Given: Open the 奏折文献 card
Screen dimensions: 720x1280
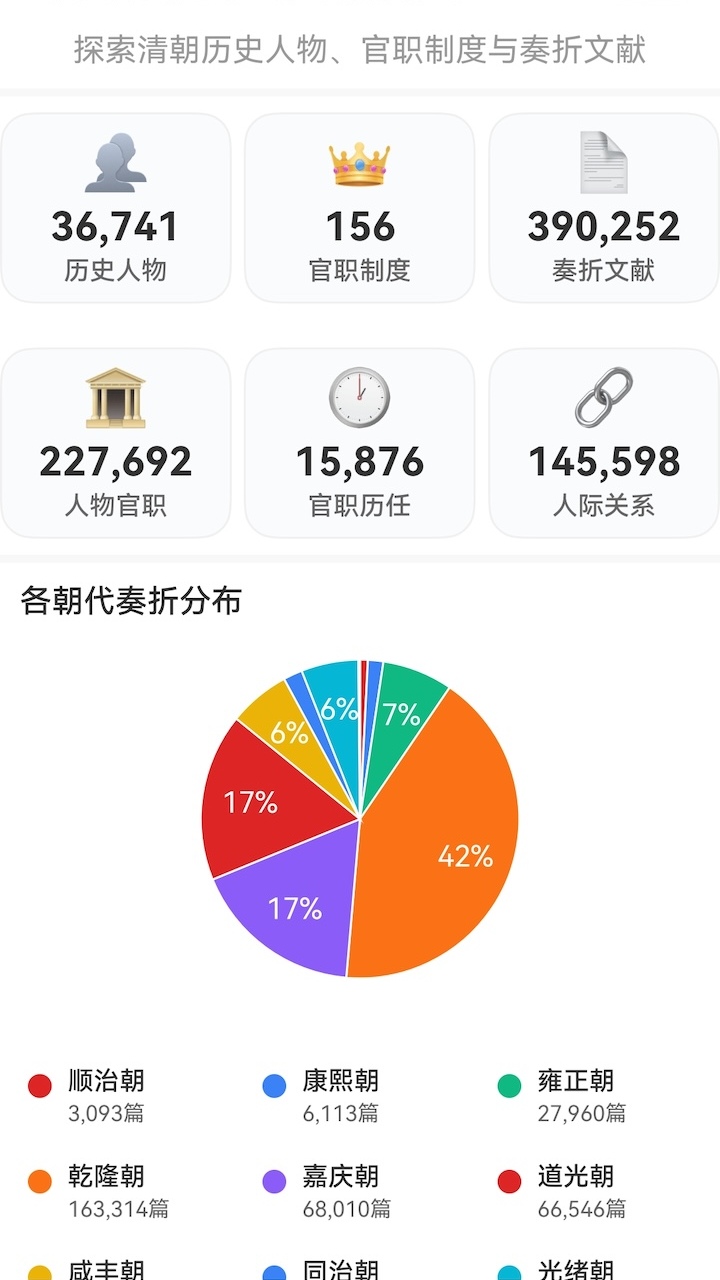Looking at the screenshot, I should (603, 208).
